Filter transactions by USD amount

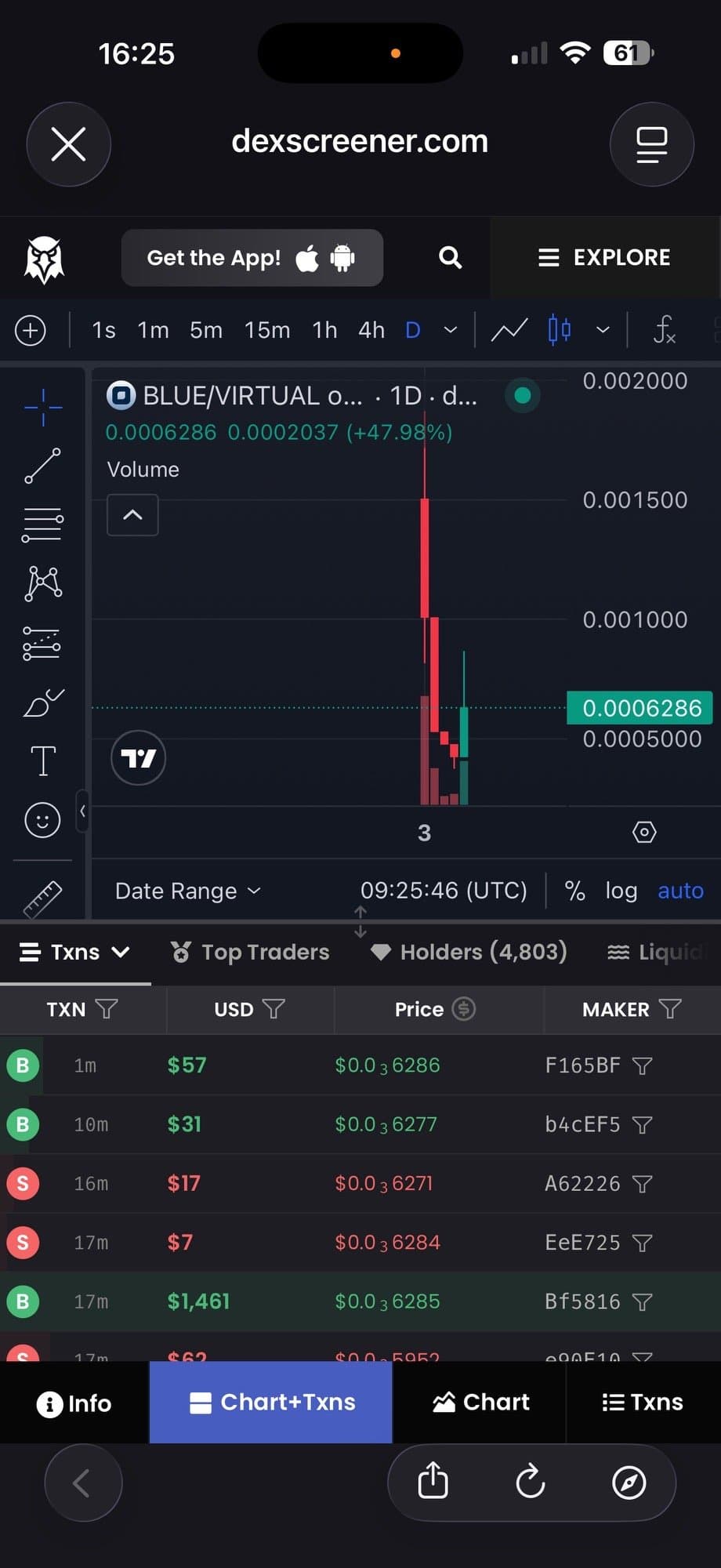274,1009
